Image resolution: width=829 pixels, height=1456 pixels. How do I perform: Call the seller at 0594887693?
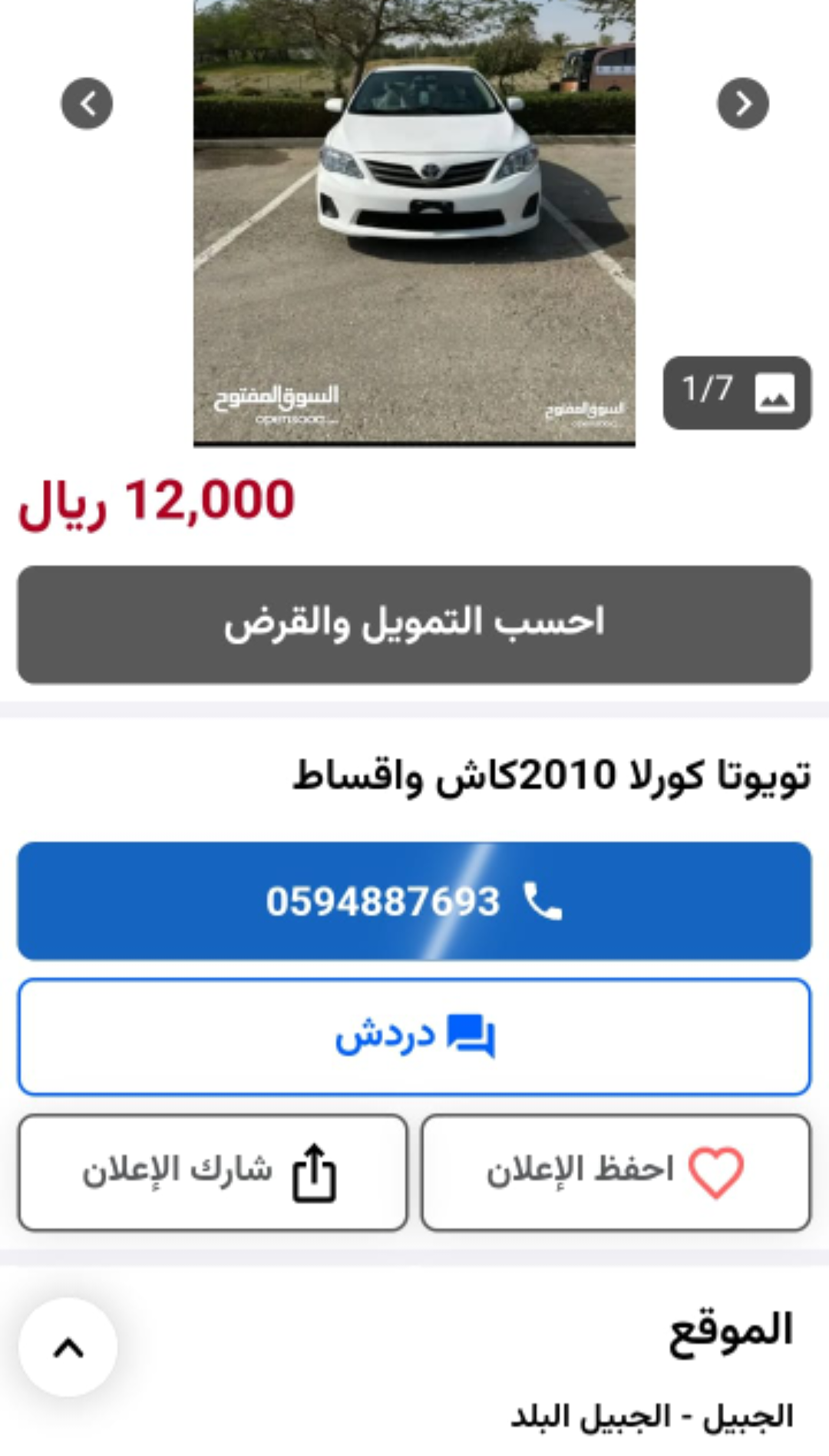pos(414,901)
